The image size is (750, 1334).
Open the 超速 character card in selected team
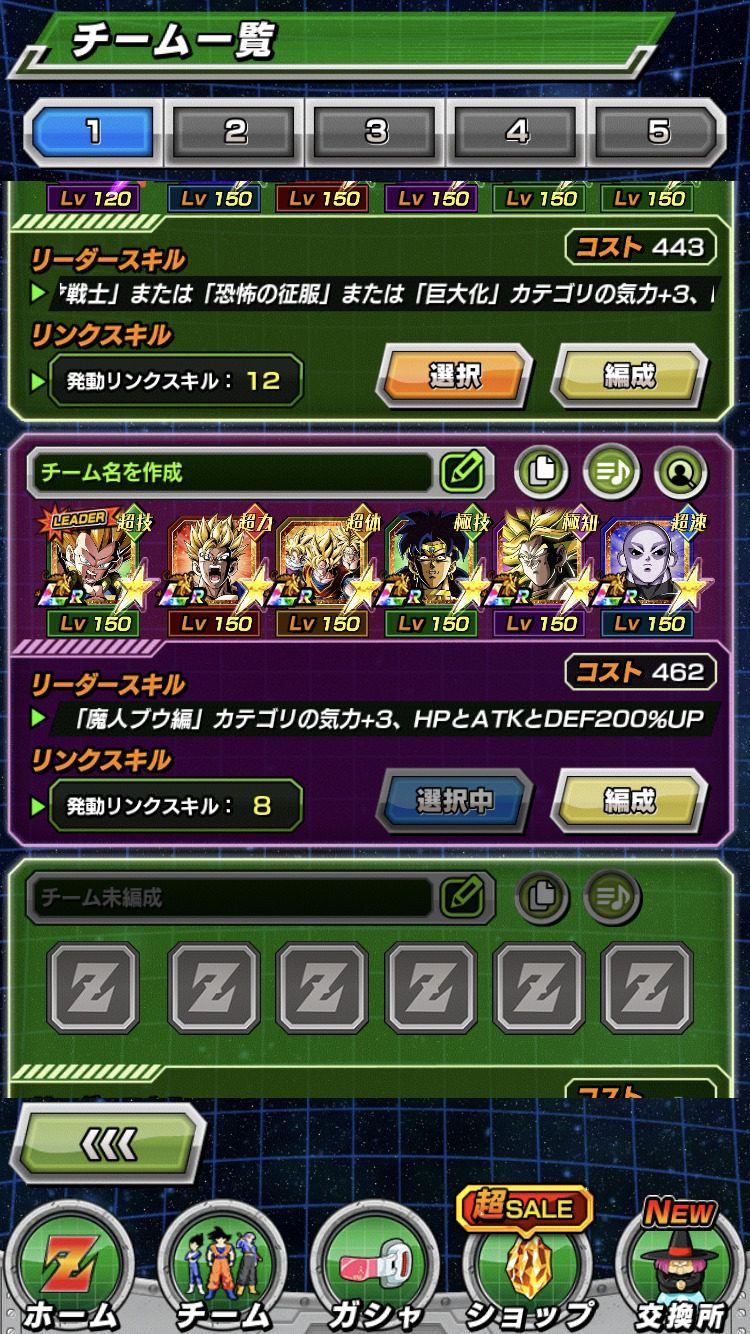pos(649,565)
